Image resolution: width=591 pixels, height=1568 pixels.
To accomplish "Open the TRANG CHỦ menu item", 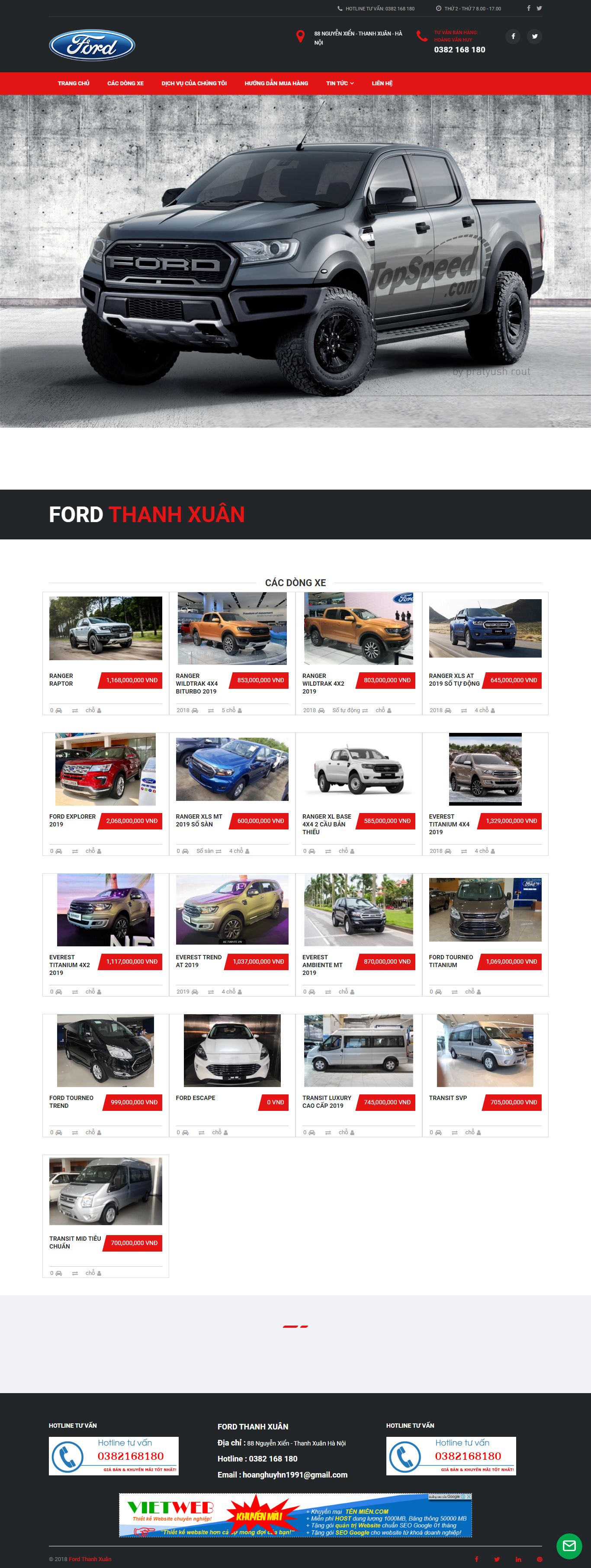I will coord(74,84).
